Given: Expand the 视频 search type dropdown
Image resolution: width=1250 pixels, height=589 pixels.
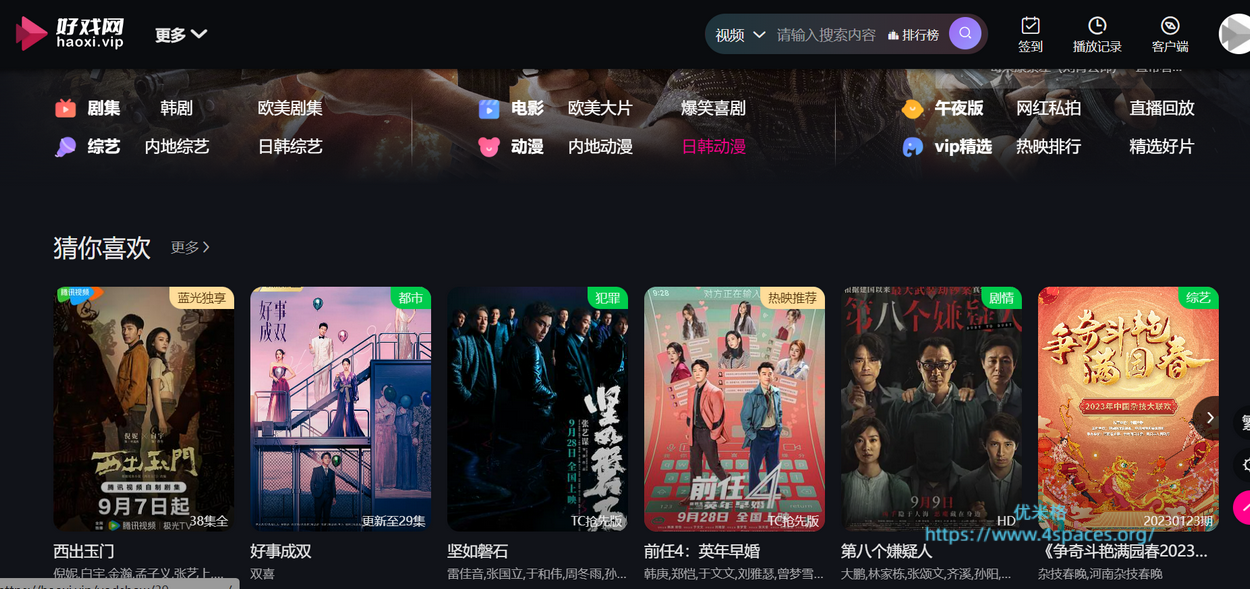Looking at the screenshot, I should pos(740,35).
